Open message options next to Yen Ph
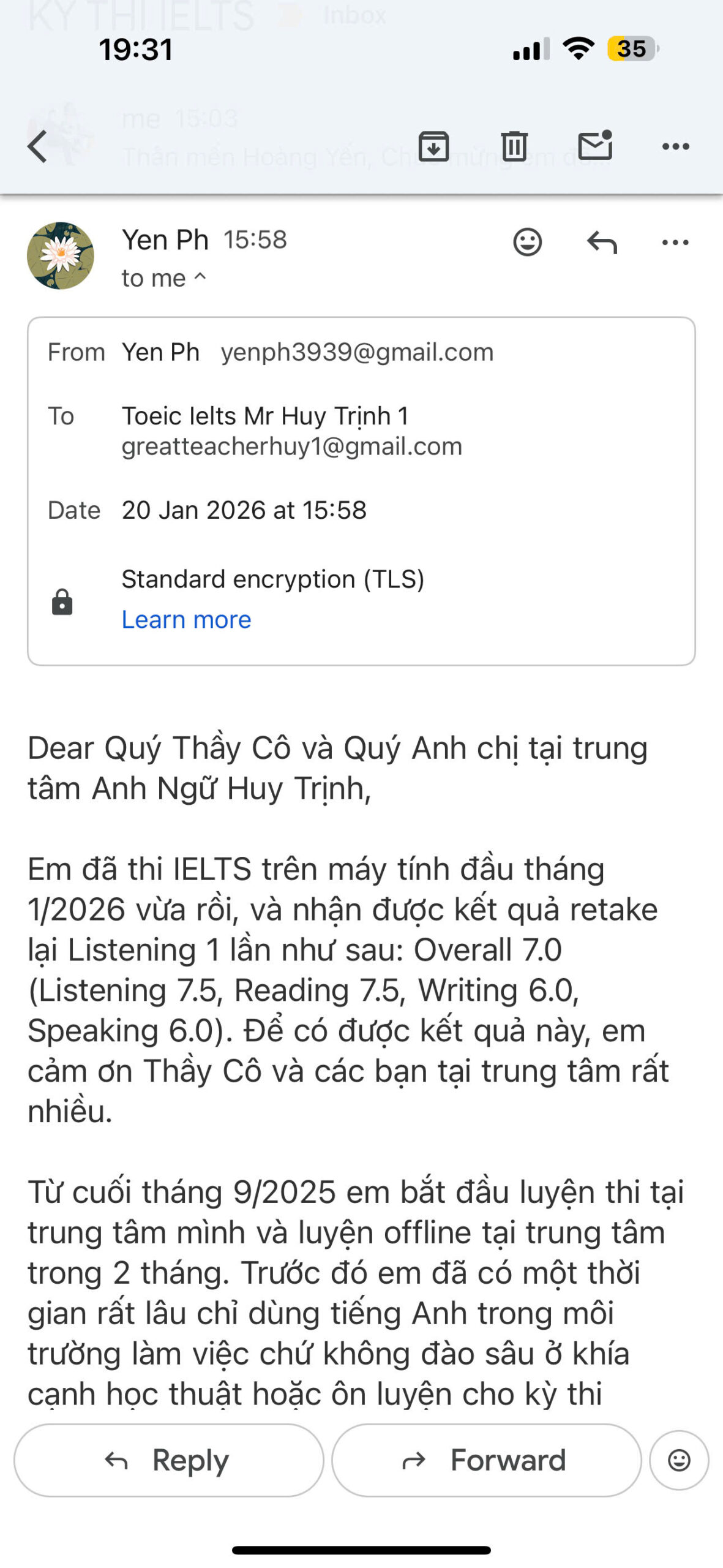This screenshot has width=723, height=1568. tap(675, 243)
